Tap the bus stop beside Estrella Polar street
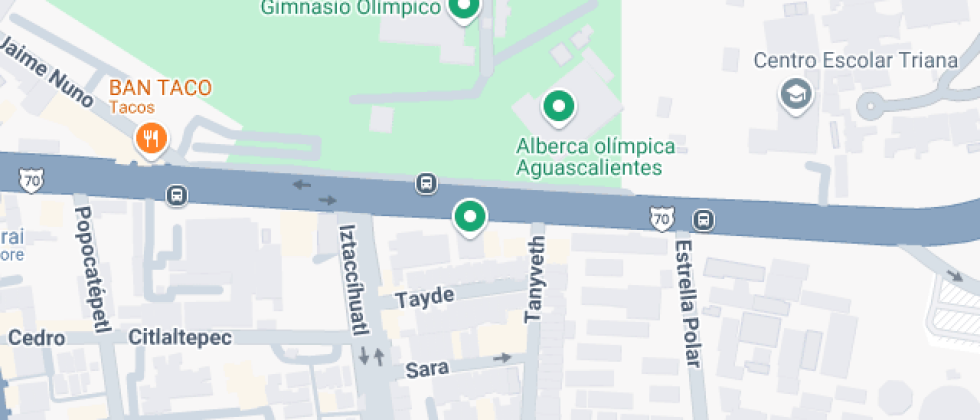The height and width of the screenshot is (420, 980). (x=703, y=218)
